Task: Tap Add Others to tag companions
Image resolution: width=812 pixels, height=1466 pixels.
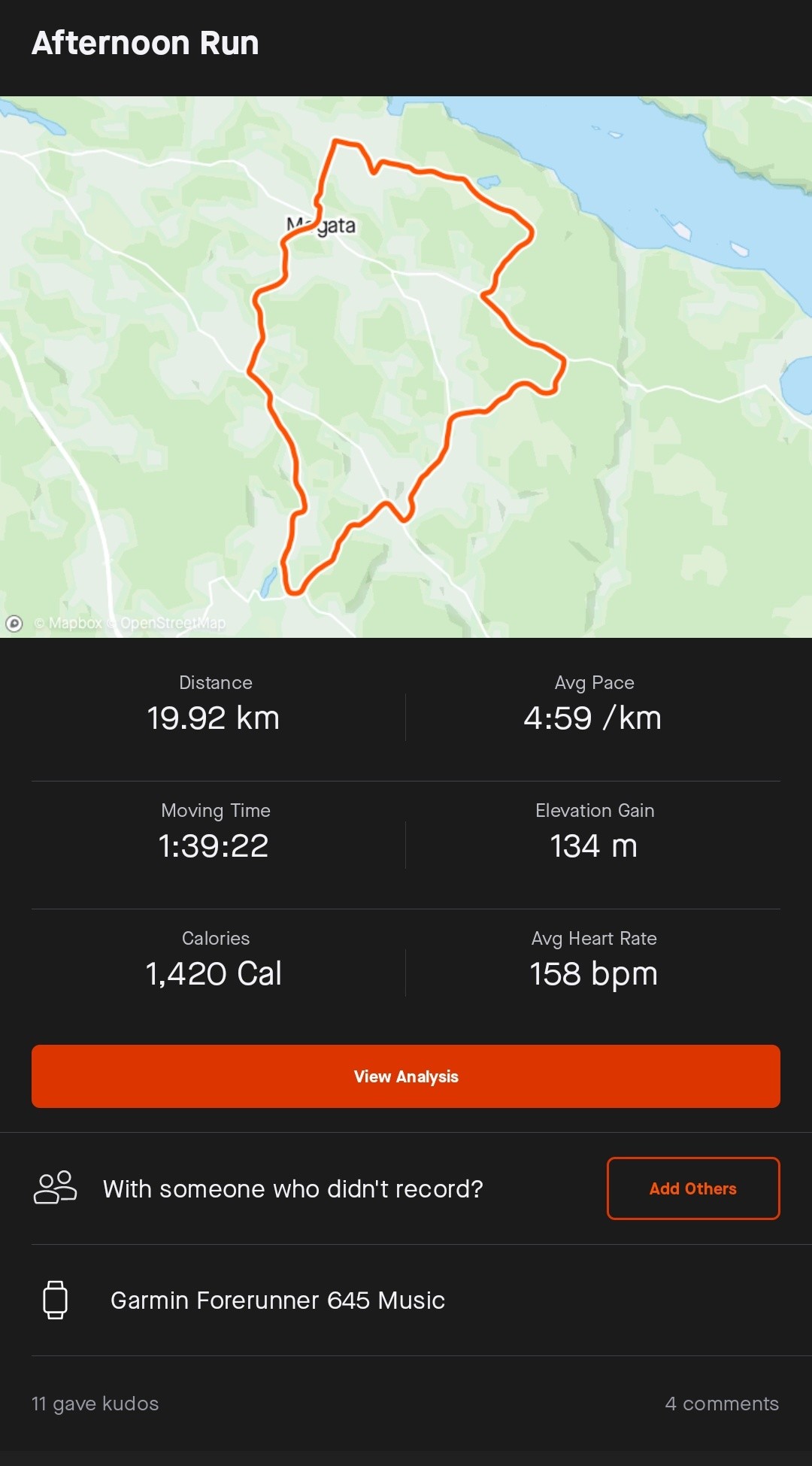Action: pyautogui.click(x=692, y=1188)
